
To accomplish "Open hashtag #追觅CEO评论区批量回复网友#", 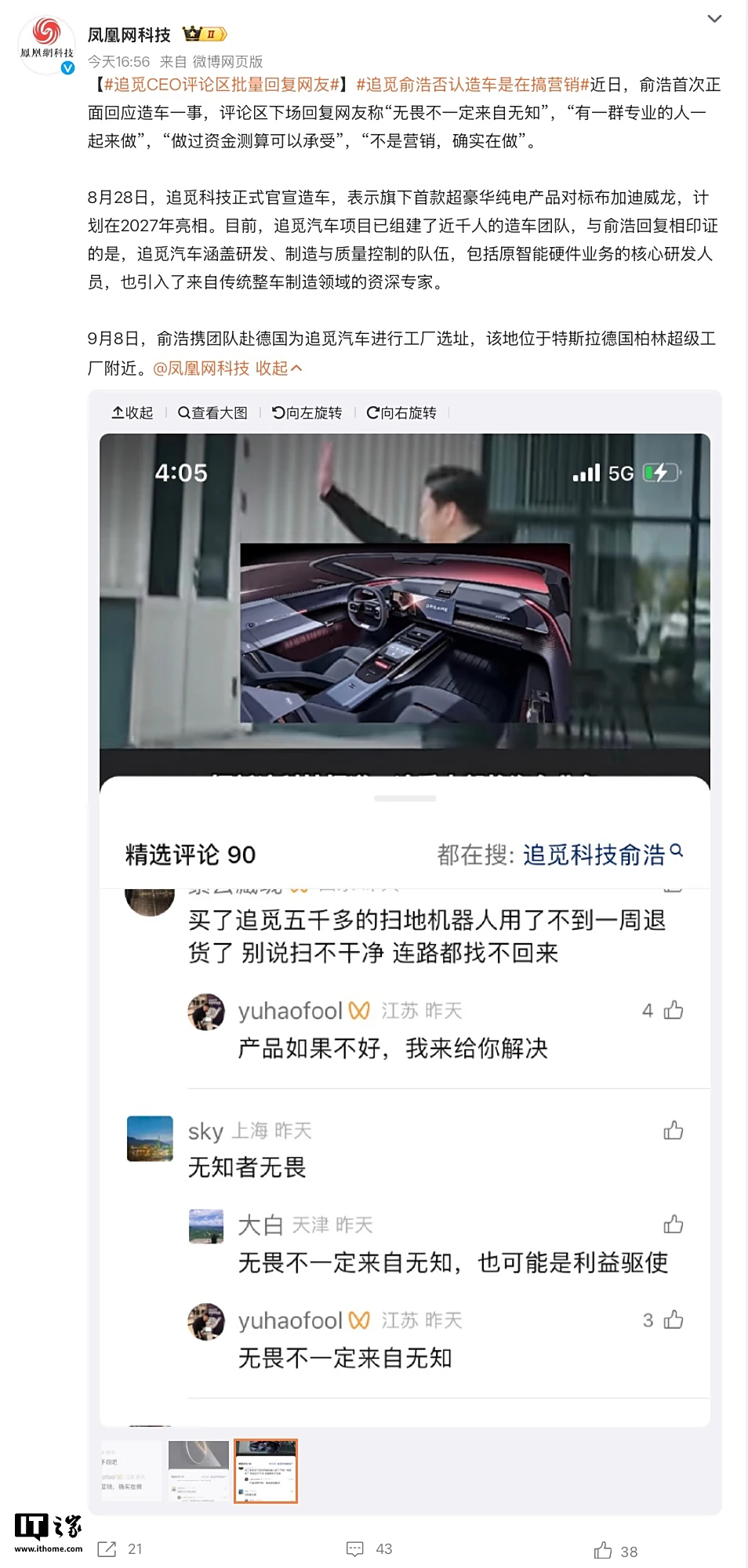I will (x=221, y=85).
